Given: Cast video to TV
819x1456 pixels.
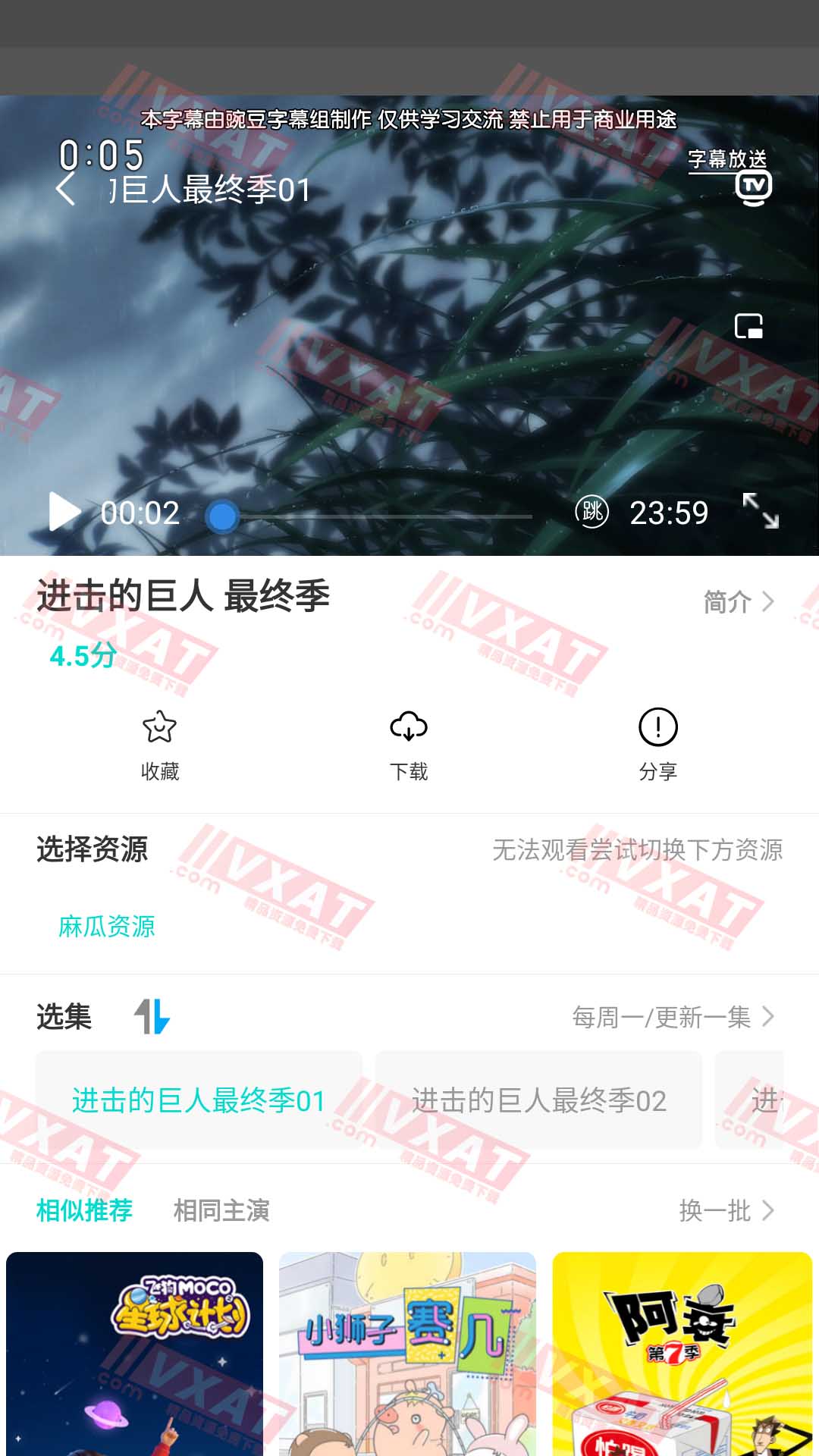Looking at the screenshot, I should [753, 187].
